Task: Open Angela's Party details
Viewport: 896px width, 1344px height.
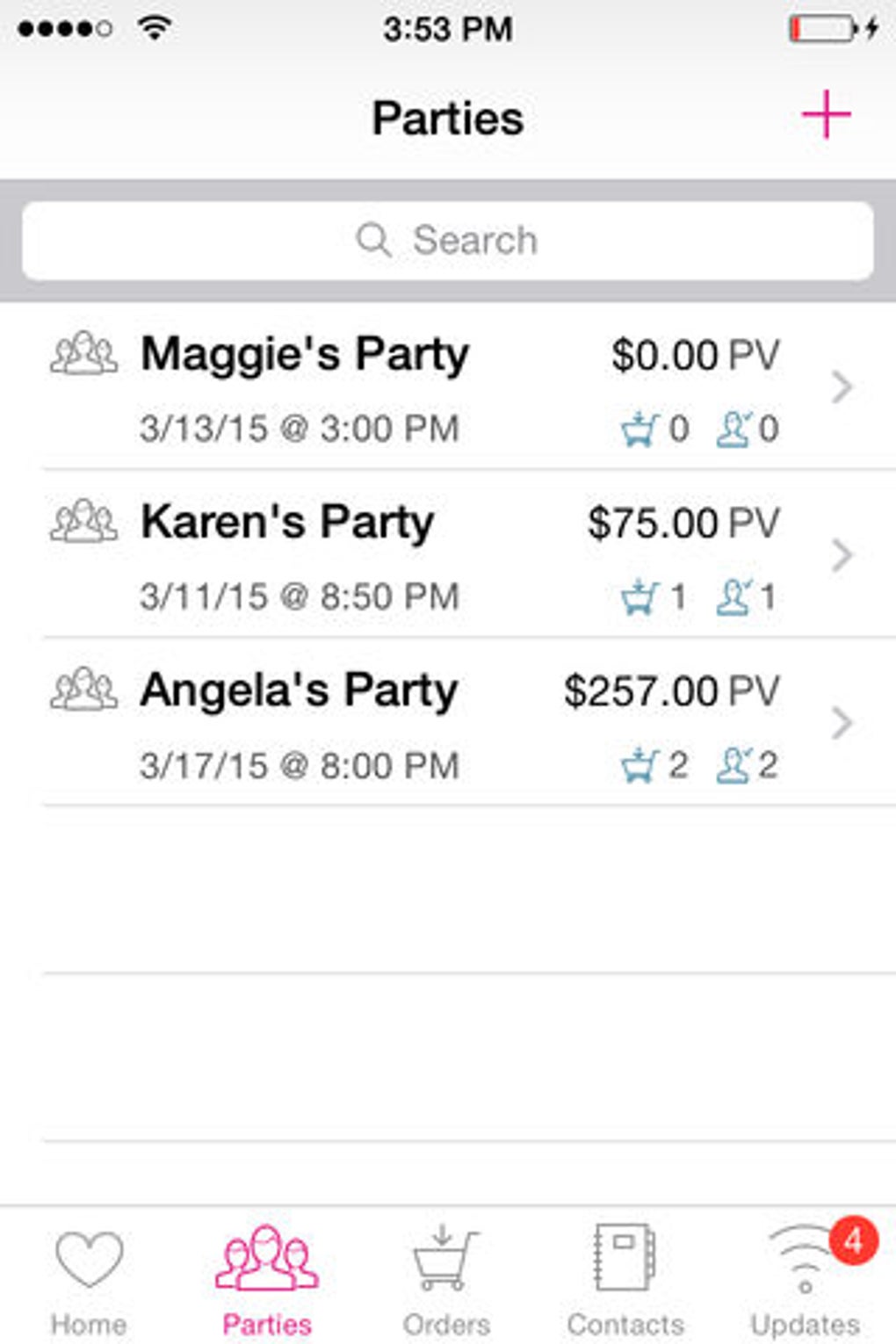Action: pos(448,723)
